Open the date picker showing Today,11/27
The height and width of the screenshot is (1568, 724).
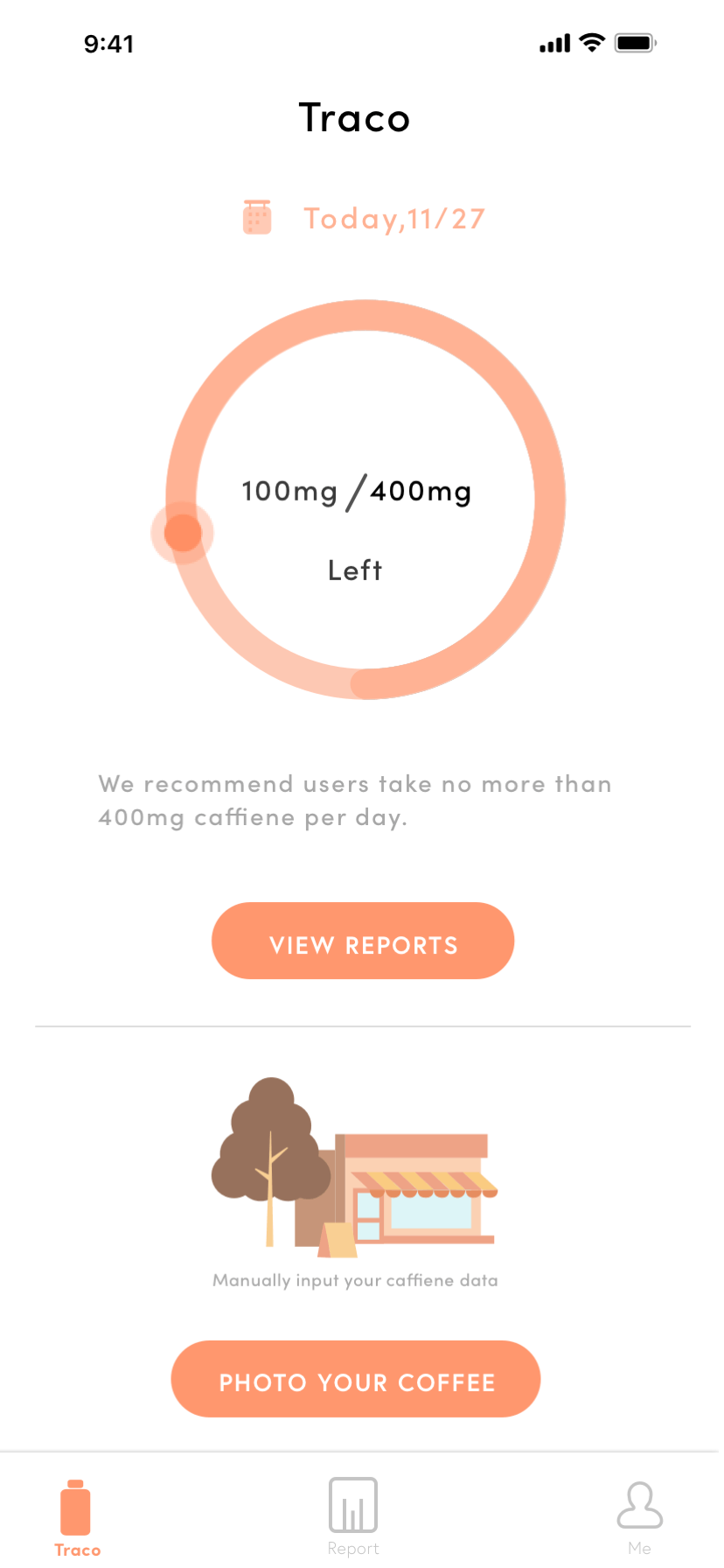364,218
